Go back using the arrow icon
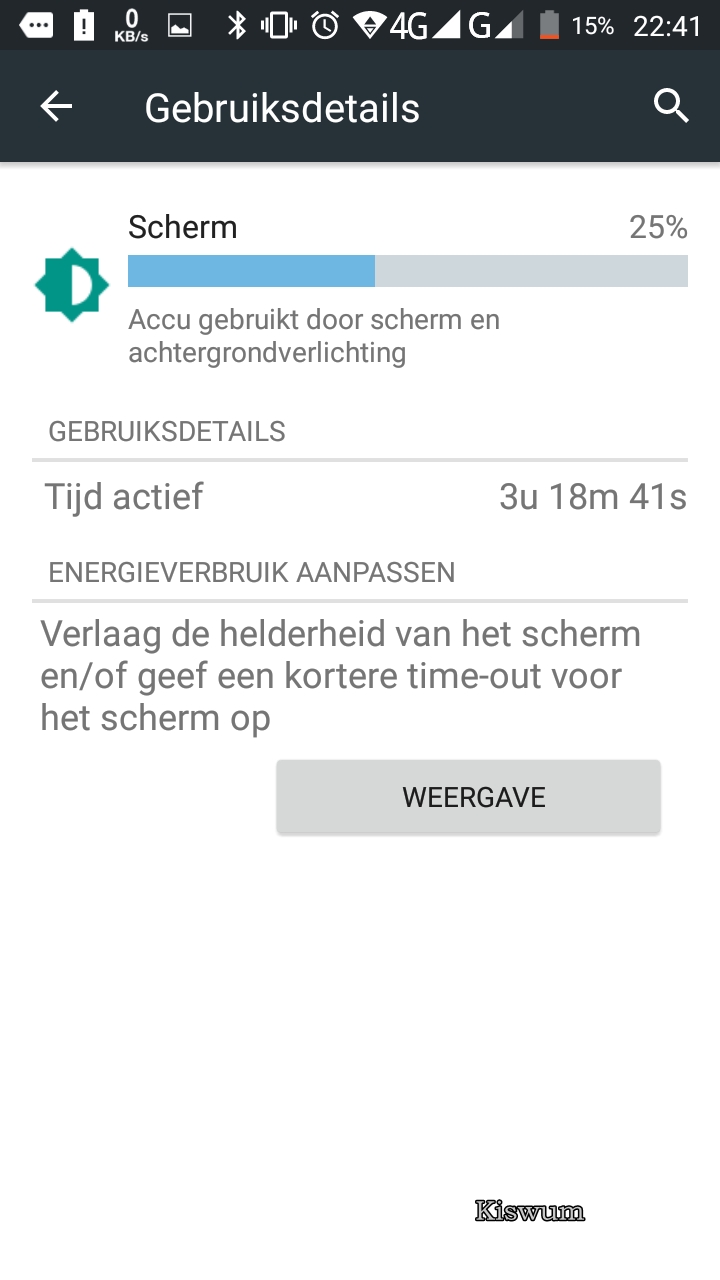The image size is (720, 1280). click(x=56, y=106)
